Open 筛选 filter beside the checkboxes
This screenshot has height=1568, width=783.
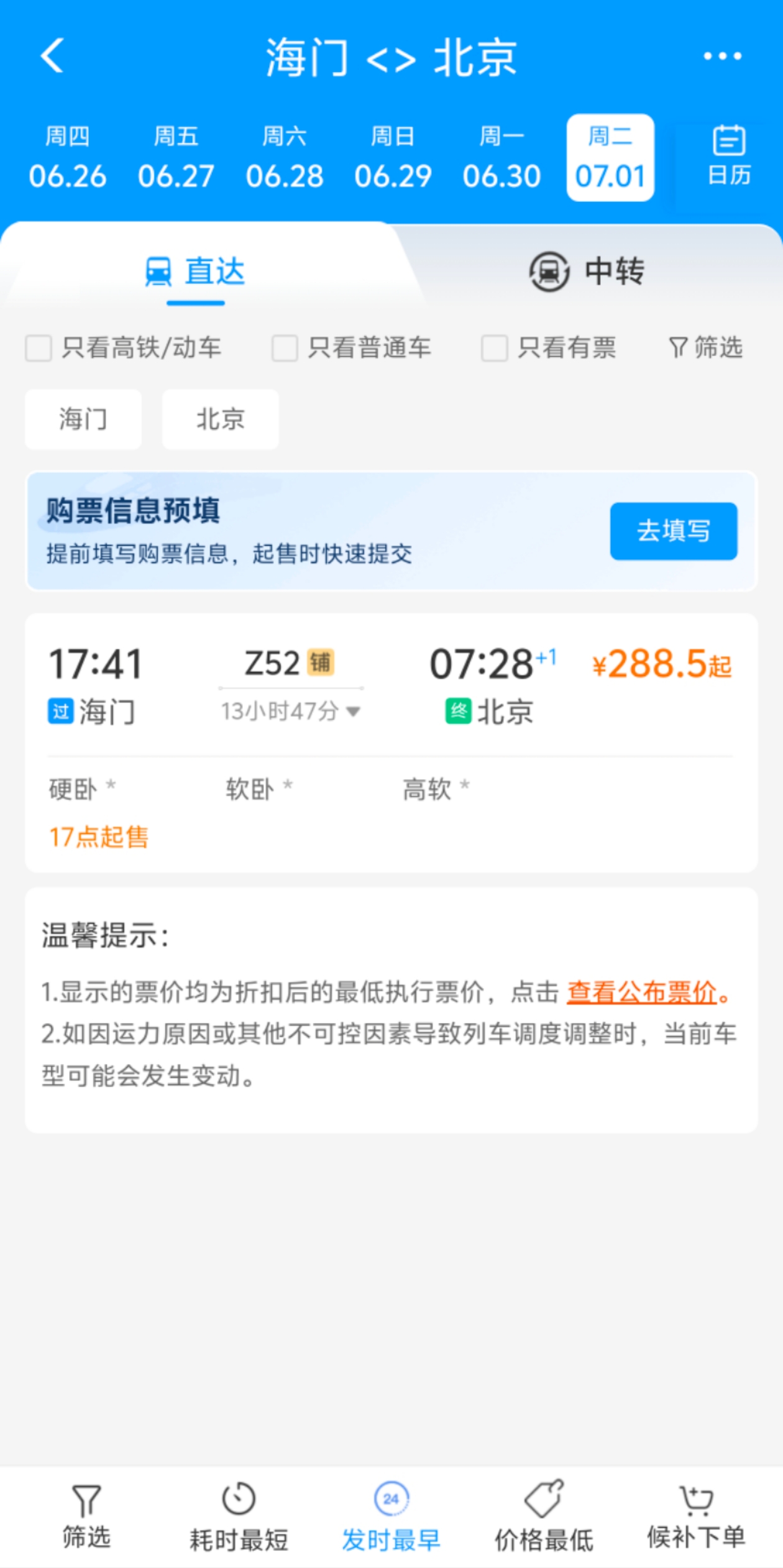tap(706, 348)
